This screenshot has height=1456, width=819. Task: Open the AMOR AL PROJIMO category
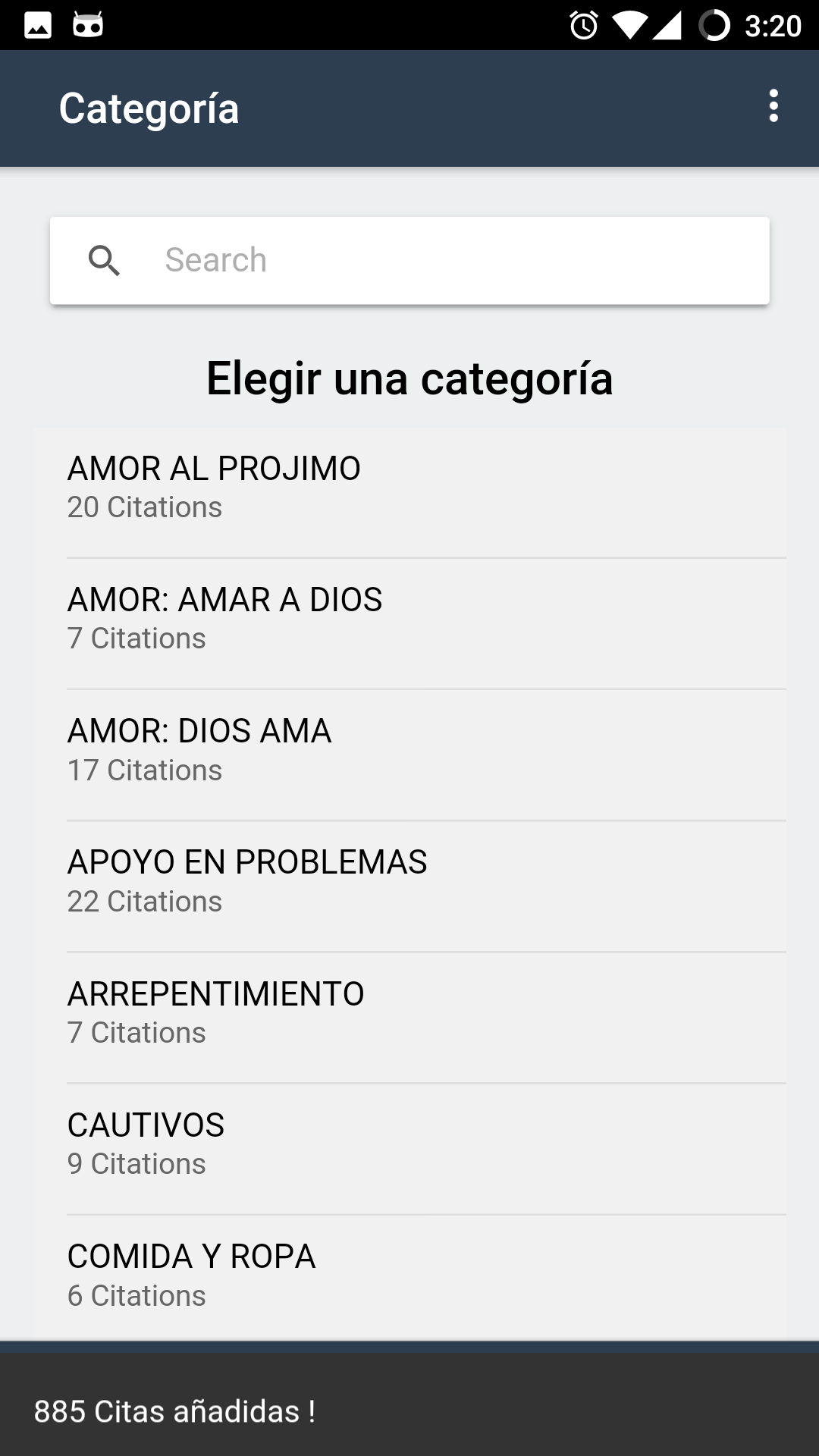tap(409, 487)
